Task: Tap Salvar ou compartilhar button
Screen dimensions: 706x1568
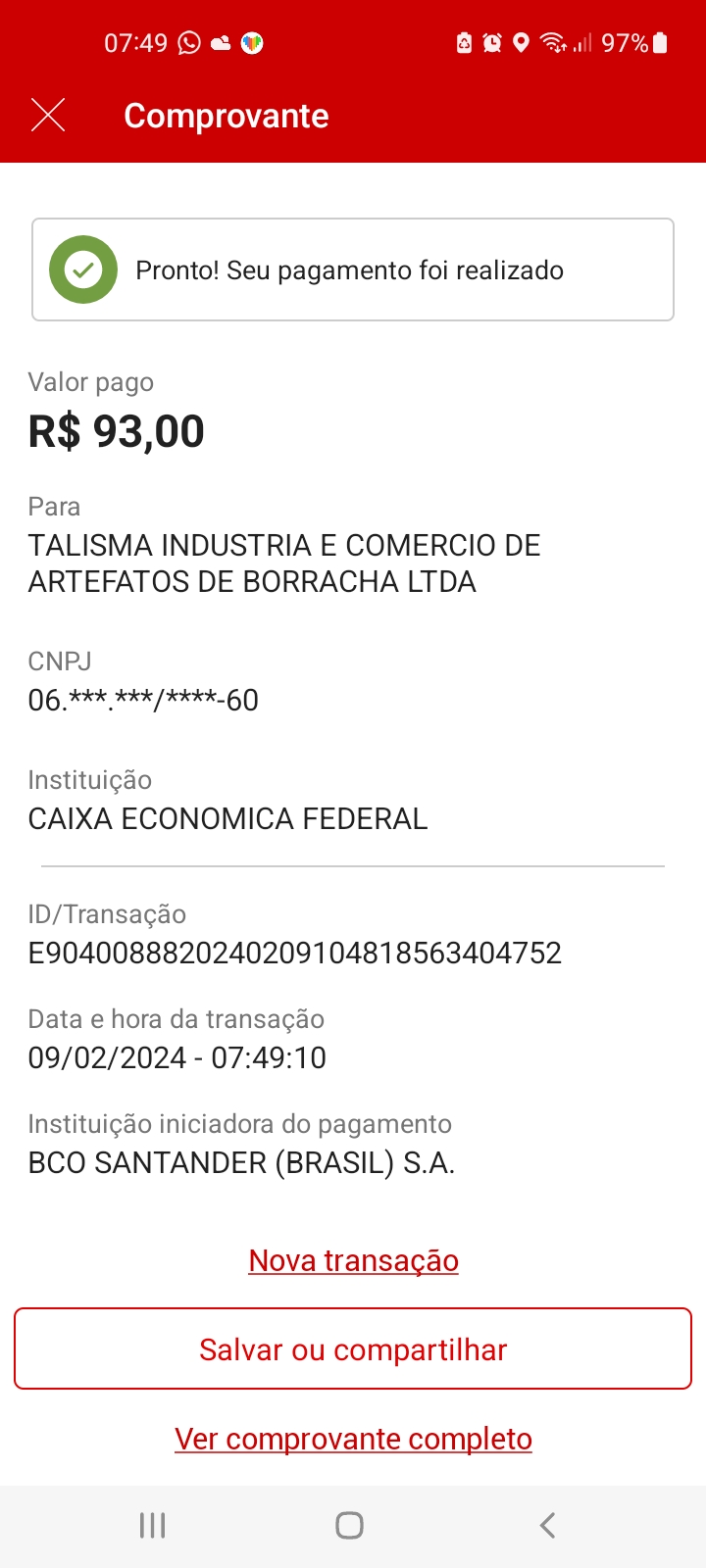Action: click(353, 1349)
